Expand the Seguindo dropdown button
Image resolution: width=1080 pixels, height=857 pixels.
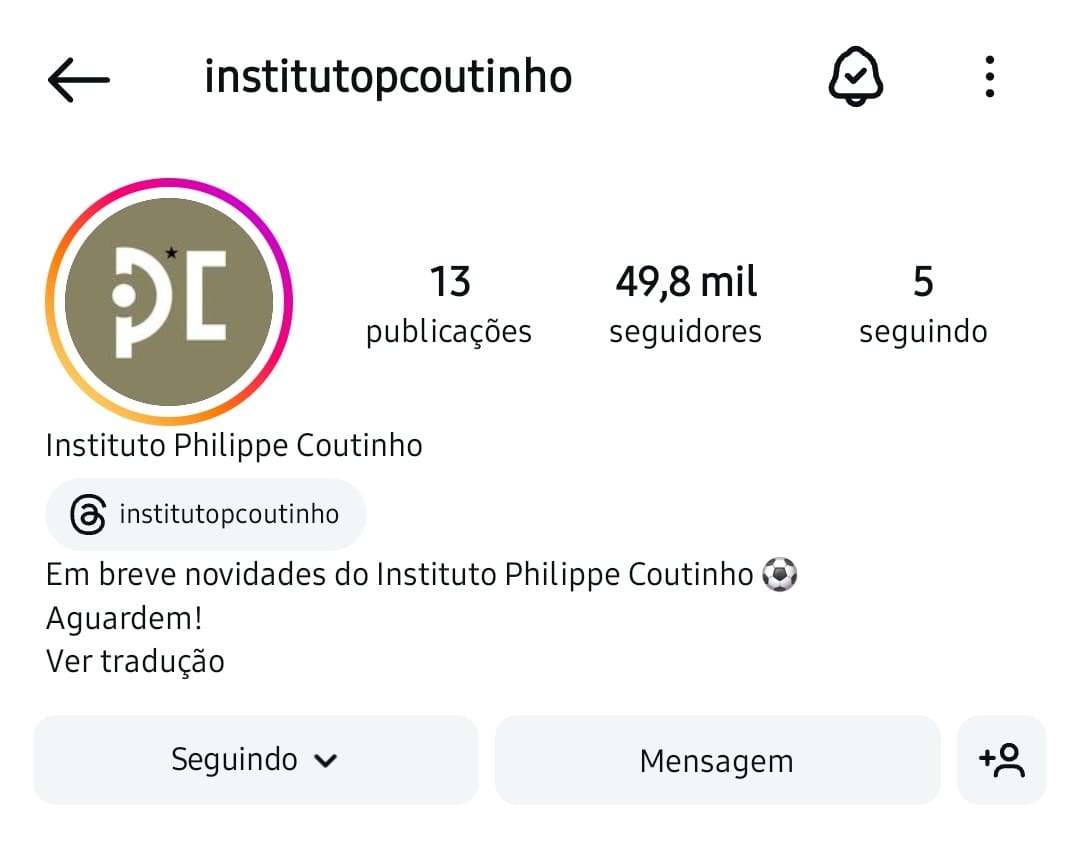tap(255, 760)
